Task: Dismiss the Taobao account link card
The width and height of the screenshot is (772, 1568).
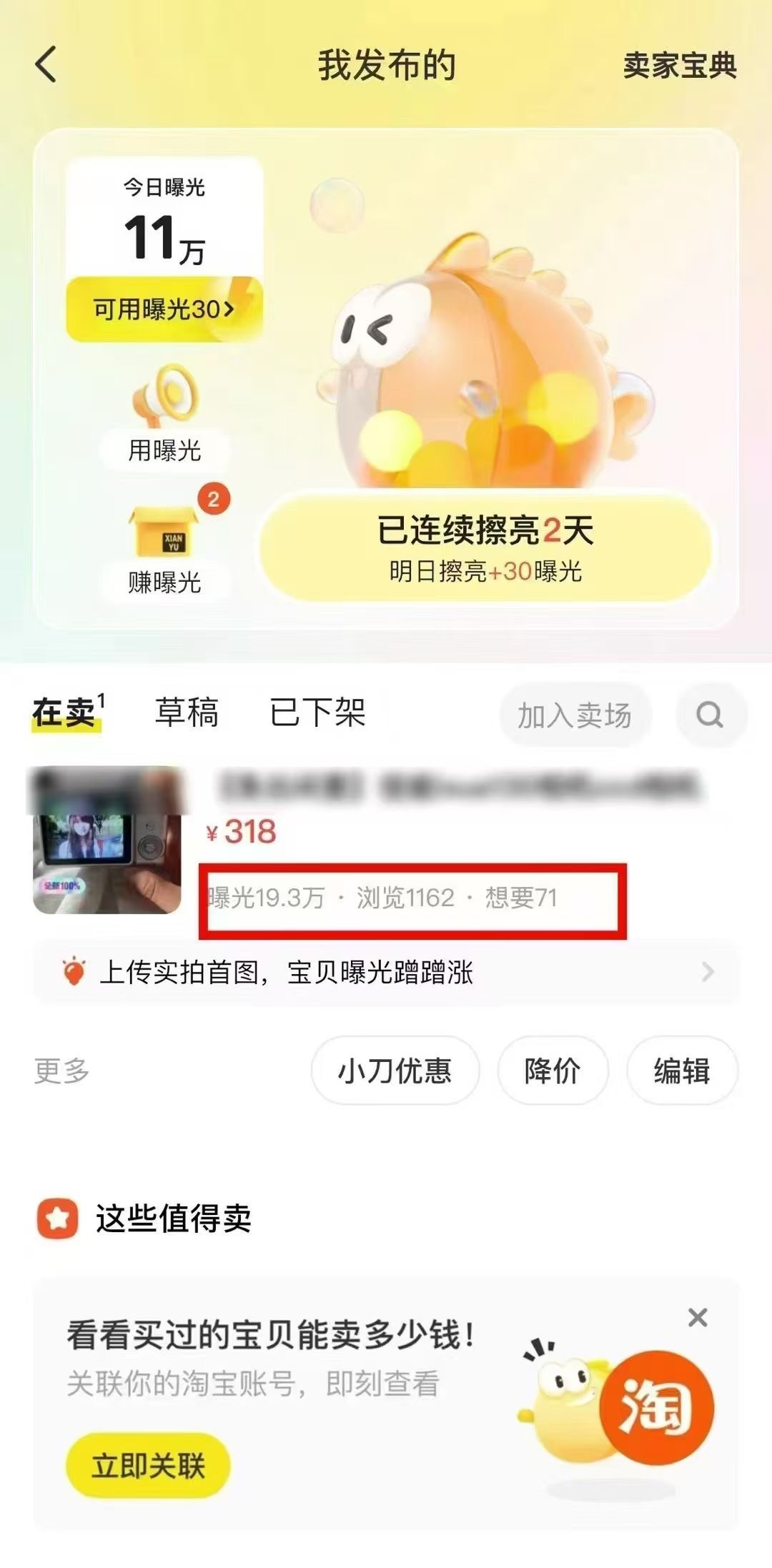Action: coord(697,1317)
